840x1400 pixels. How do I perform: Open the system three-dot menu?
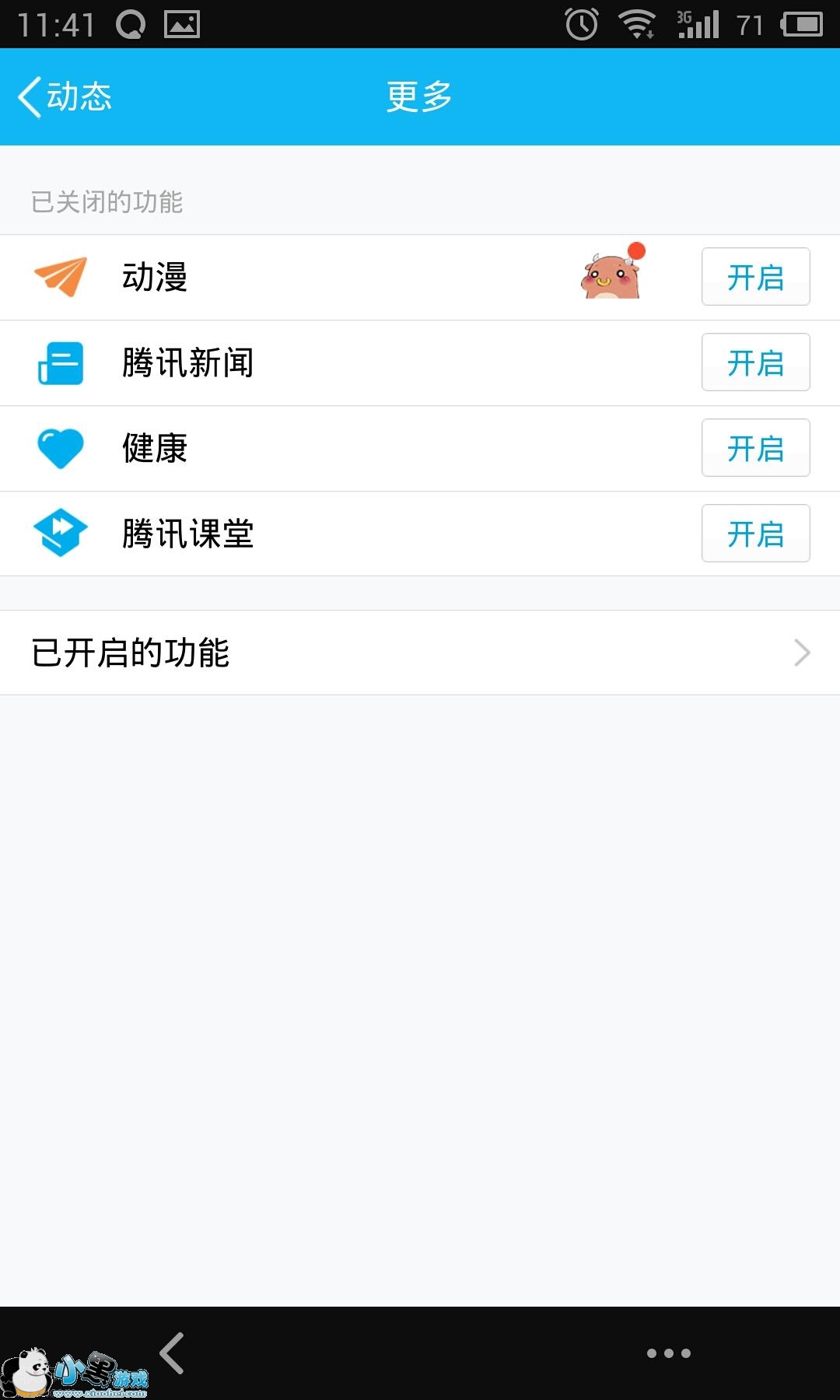[x=668, y=1353]
